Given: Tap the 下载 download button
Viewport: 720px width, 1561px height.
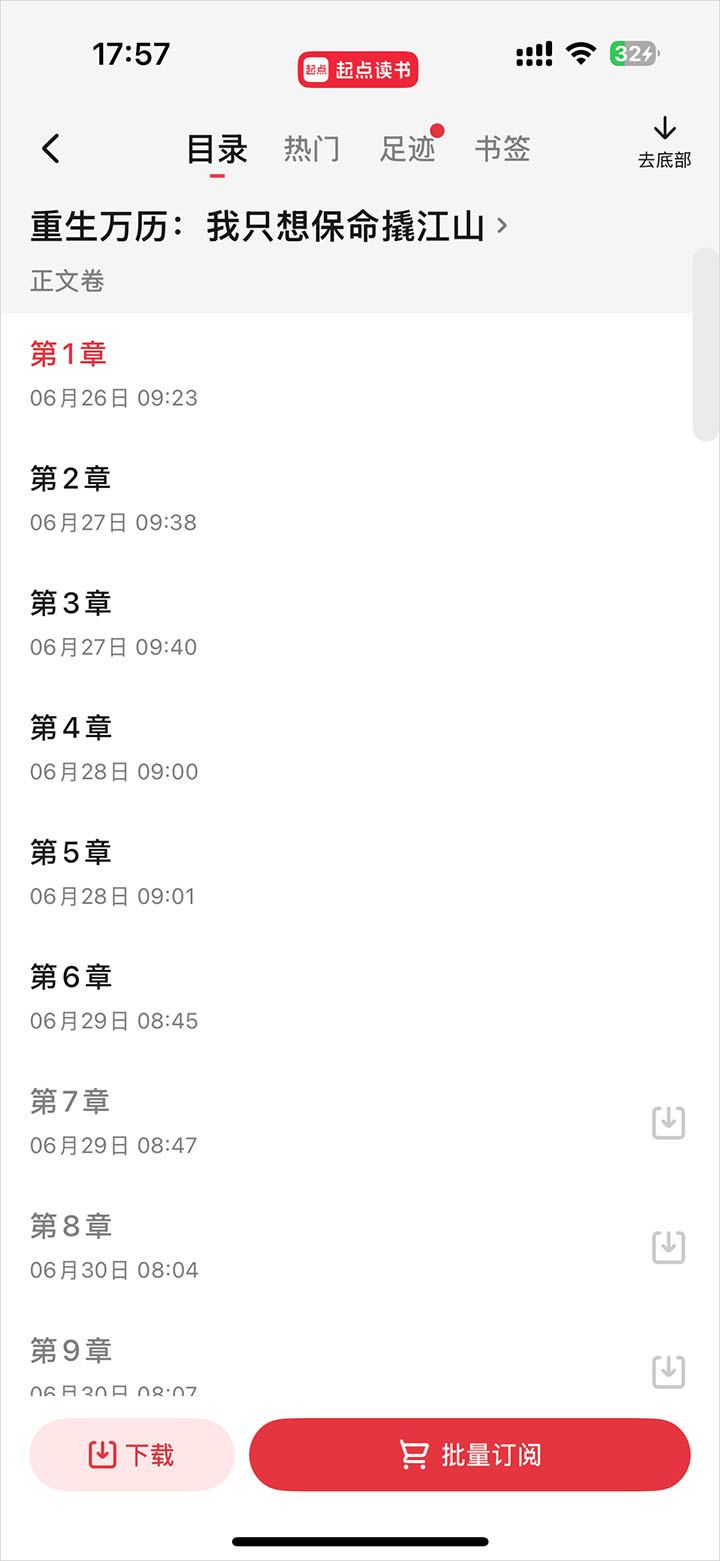Looking at the screenshot, I should (132, 1454).
